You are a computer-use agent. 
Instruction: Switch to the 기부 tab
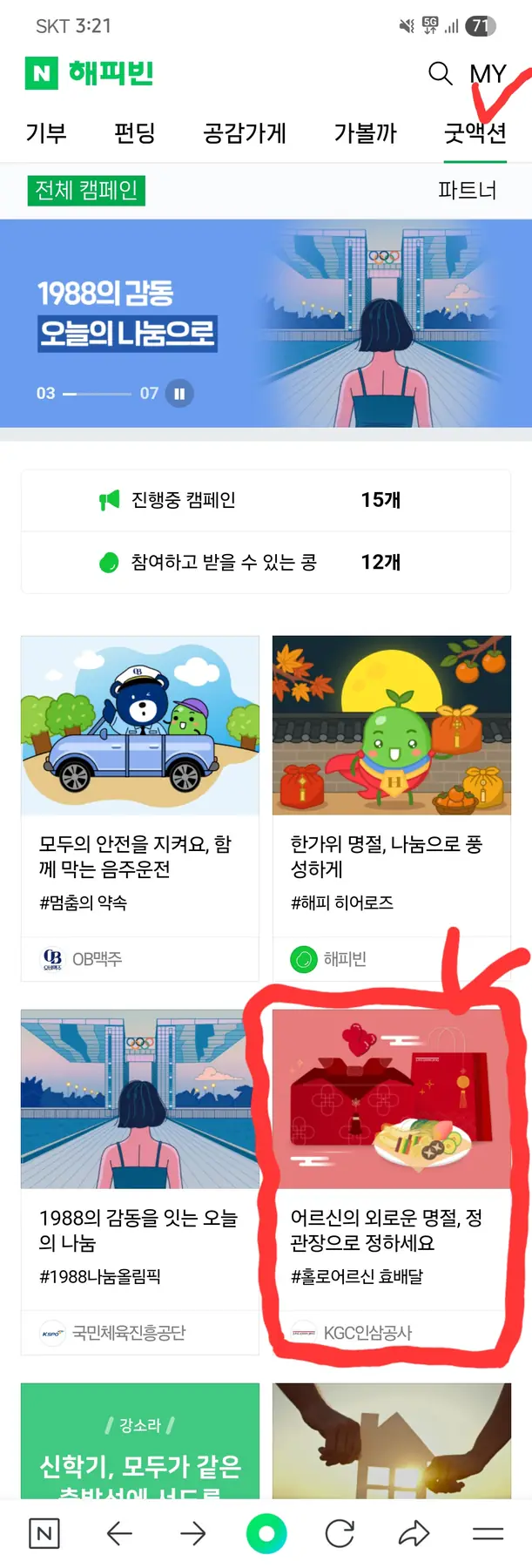point(46,133)
